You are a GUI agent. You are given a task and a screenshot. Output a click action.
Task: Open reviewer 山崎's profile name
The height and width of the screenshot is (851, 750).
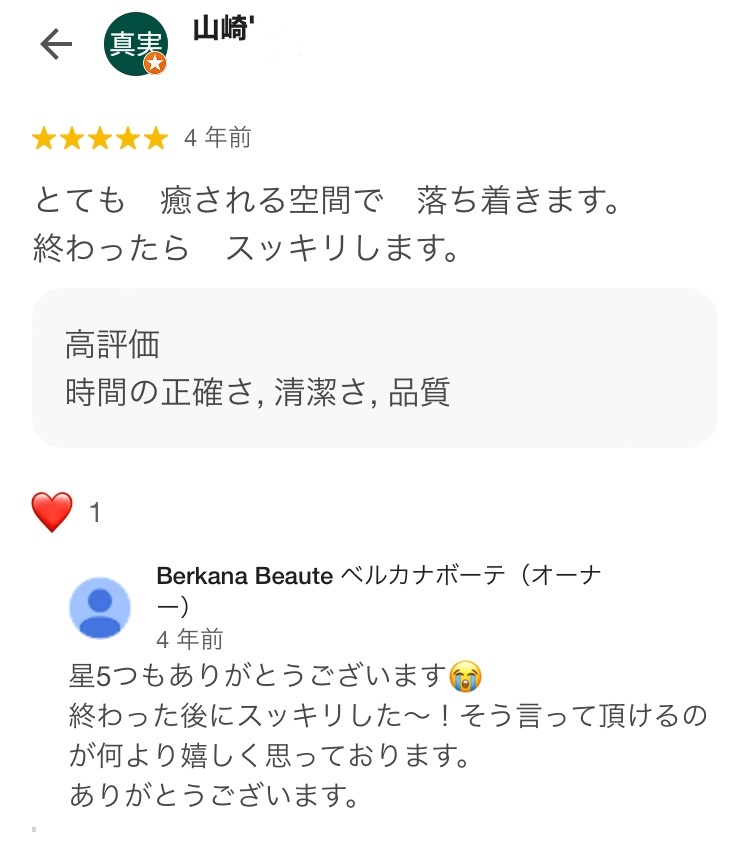pyautogui.click(x=220, y=29)
